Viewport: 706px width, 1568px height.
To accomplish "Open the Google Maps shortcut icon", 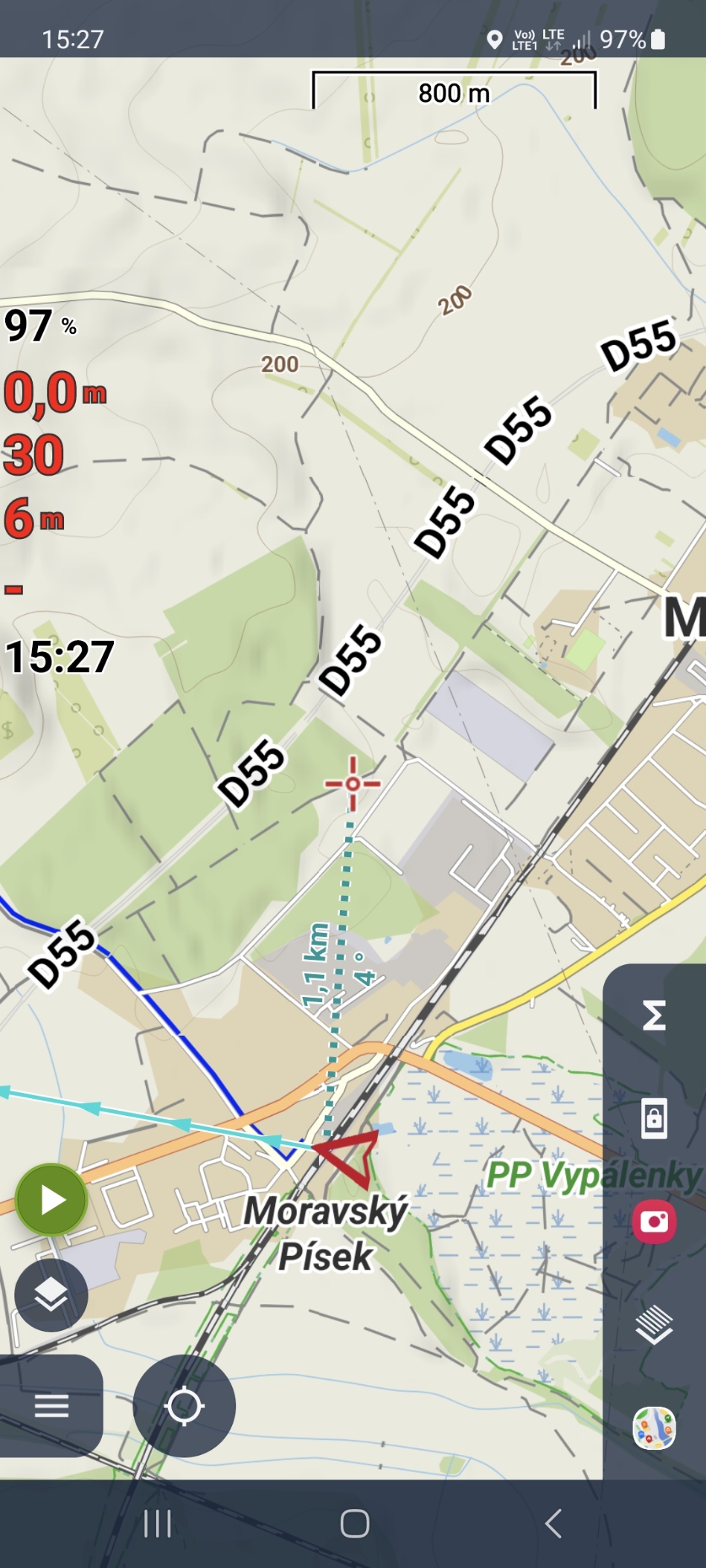I will (x=654, y=1428).
